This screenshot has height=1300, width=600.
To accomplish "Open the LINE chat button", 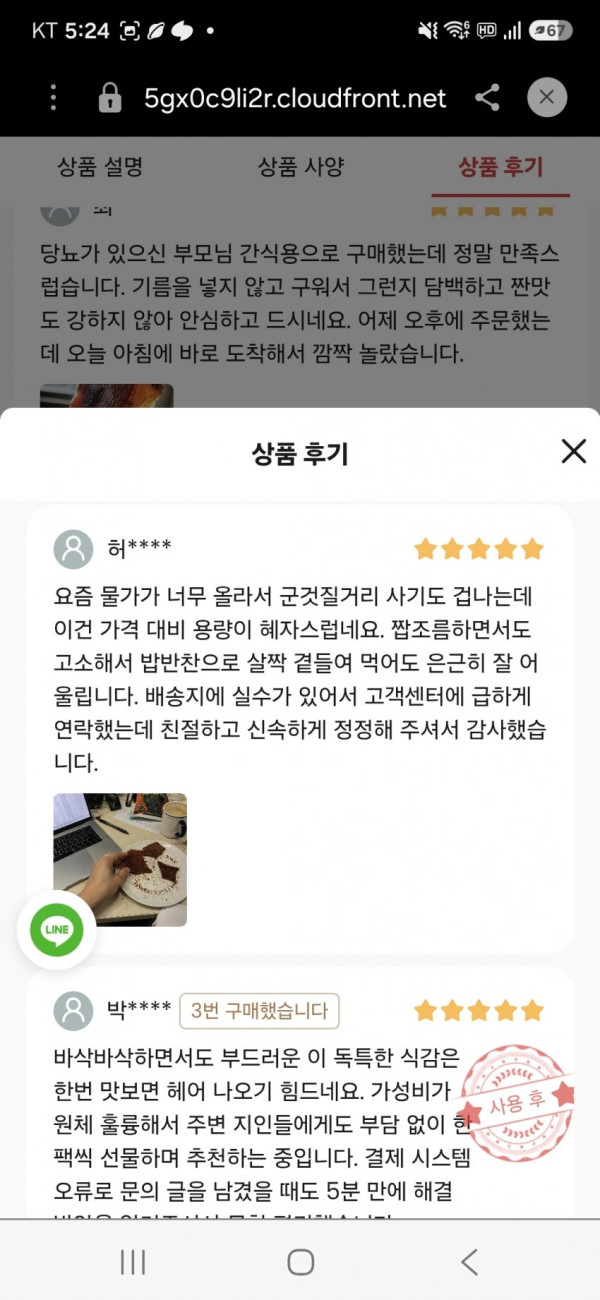I will (57, 931).
